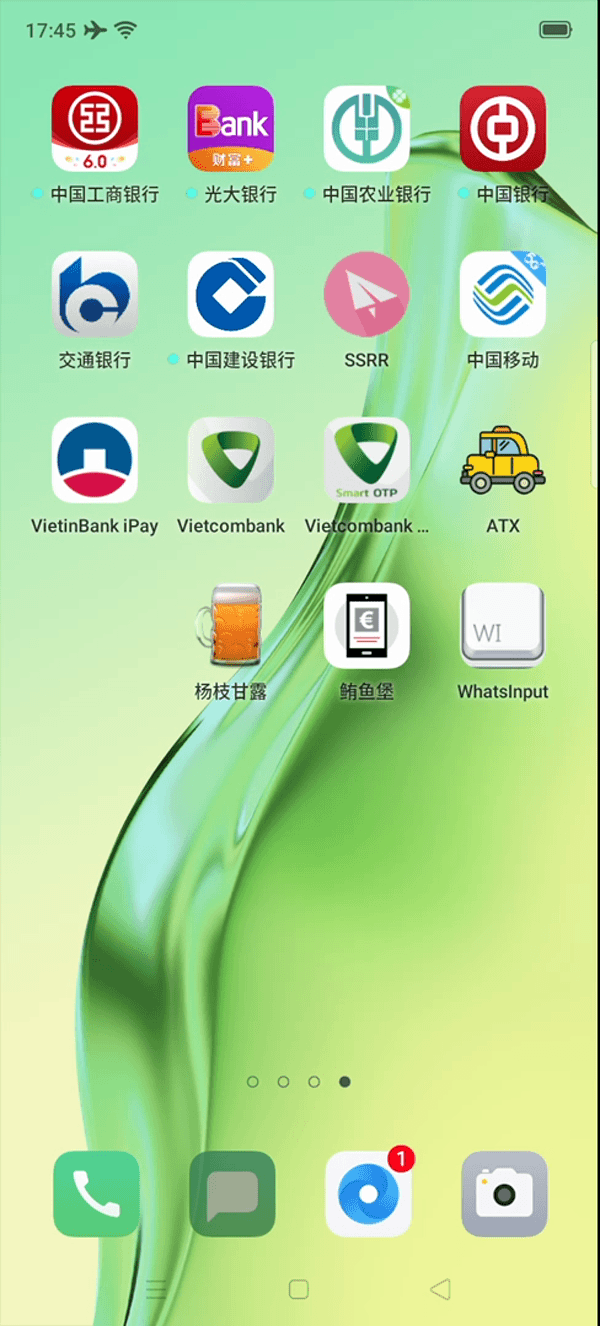This screenshot has height=1326, width=600.
Task: Open the Vietcombank Smart OTP app
Action: pyautogui.click(x=367, y=461)
